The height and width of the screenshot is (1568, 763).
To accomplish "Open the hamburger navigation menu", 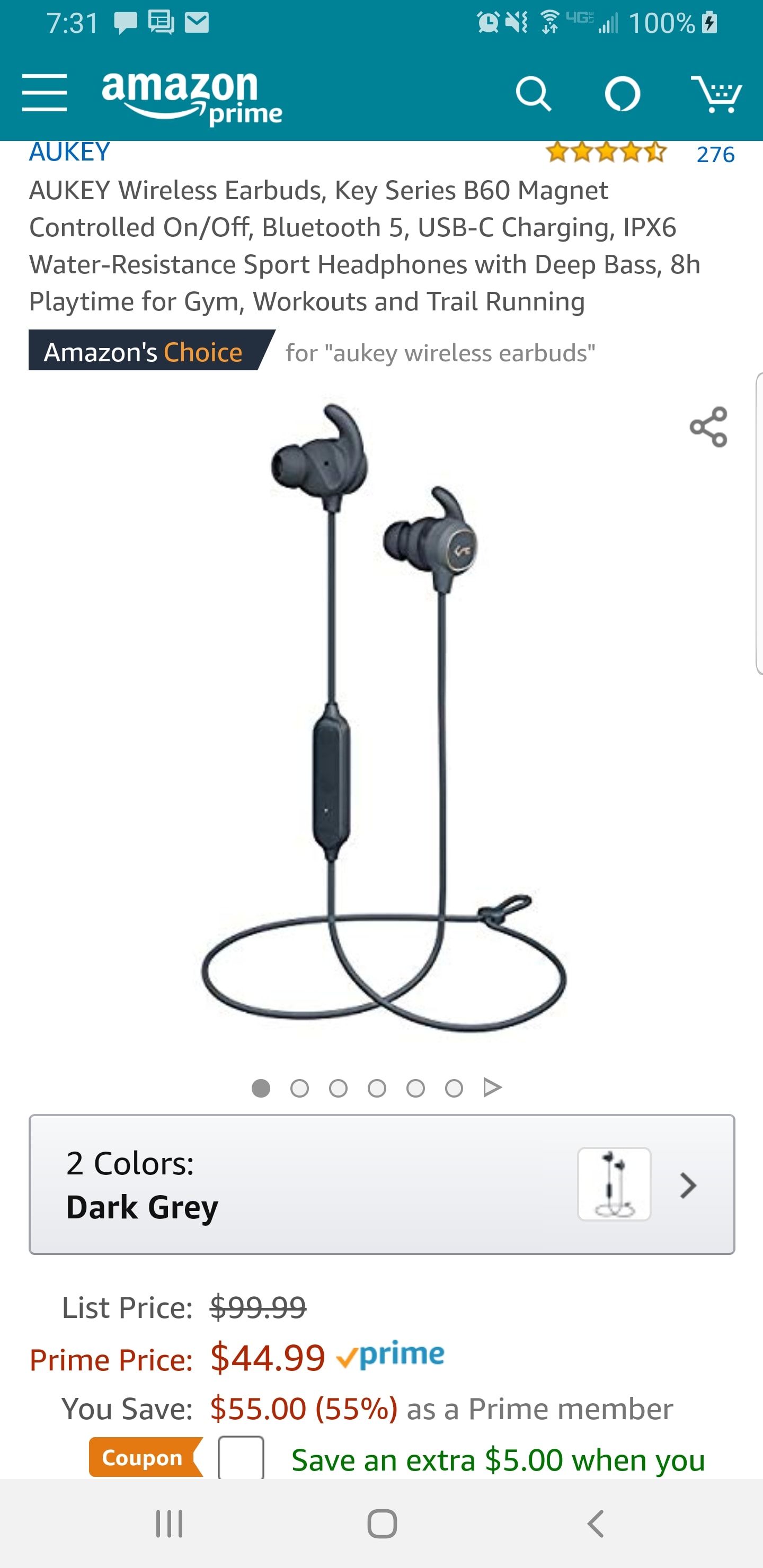I will point(44,93).
